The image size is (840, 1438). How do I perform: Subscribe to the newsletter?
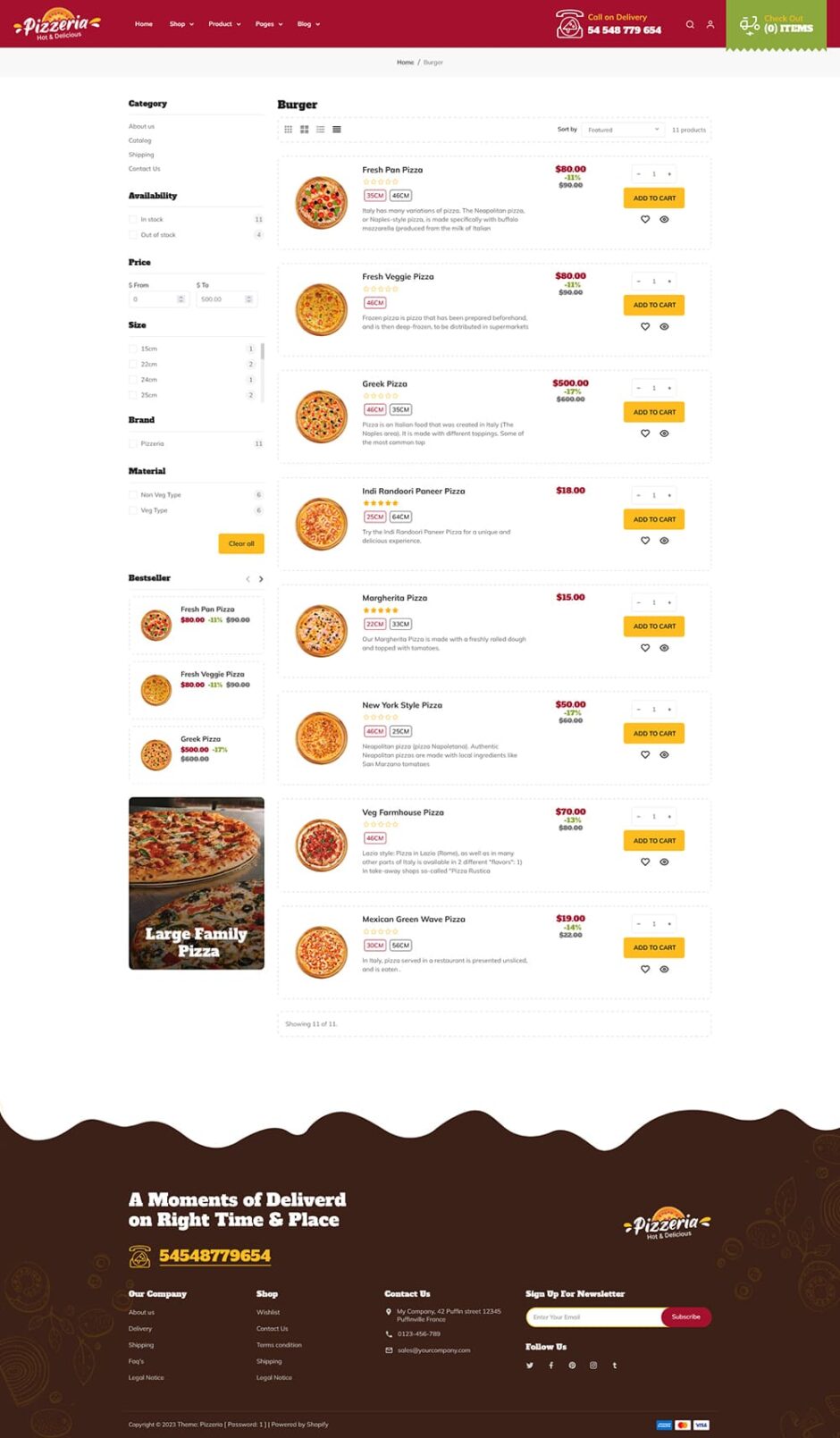click(685, 1316)
